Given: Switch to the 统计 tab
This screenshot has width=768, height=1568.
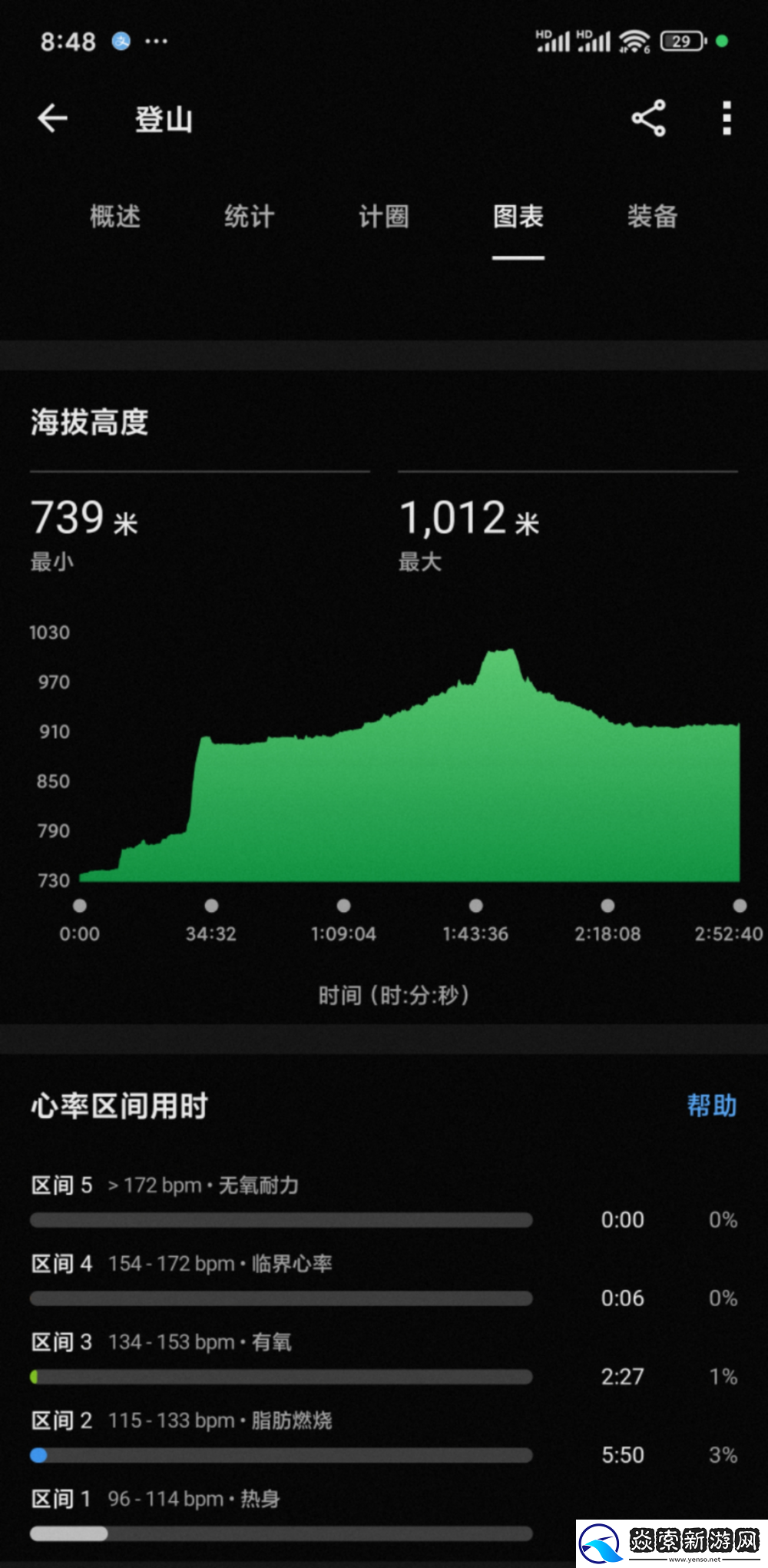Looking at the screenshot, I should click(247, 217).
